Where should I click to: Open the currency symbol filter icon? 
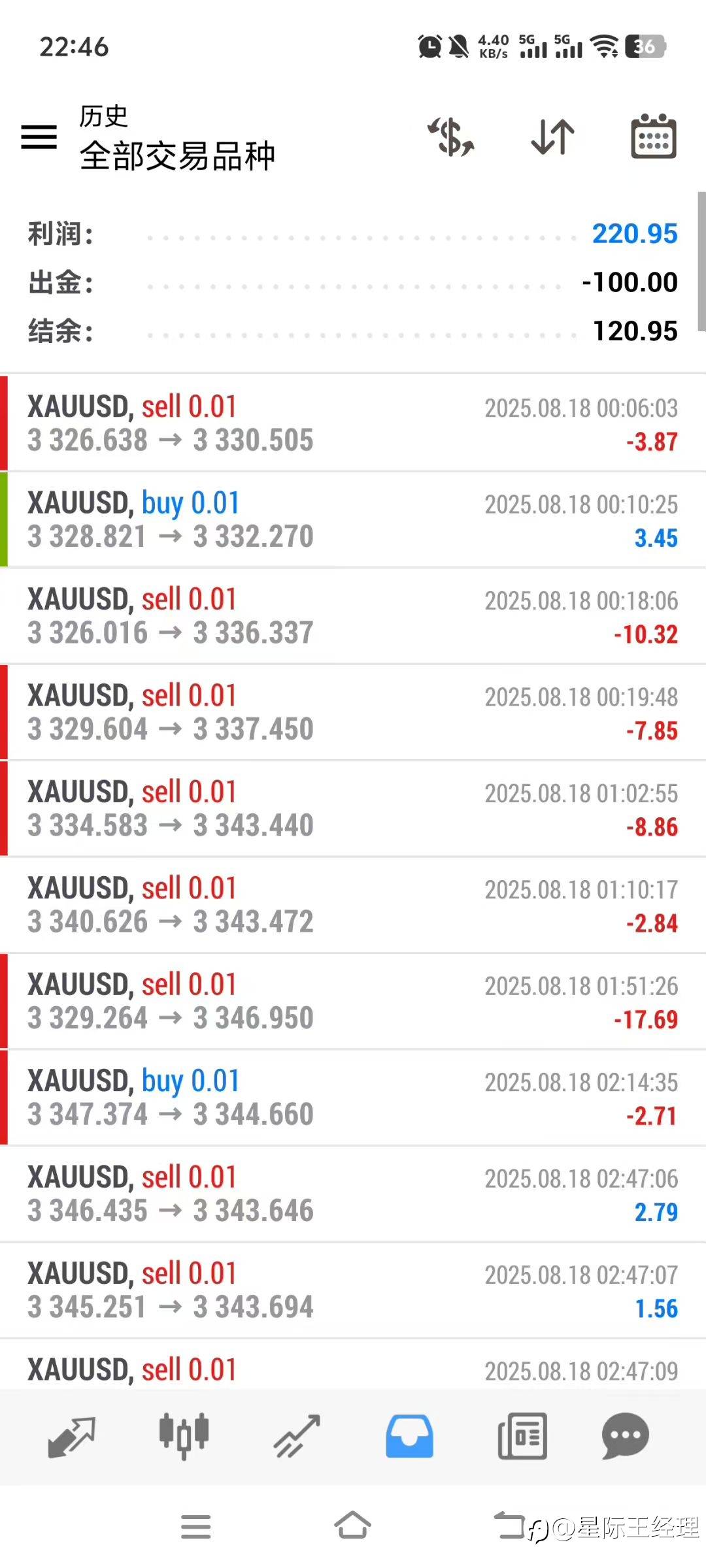click(x=450, y=137)
